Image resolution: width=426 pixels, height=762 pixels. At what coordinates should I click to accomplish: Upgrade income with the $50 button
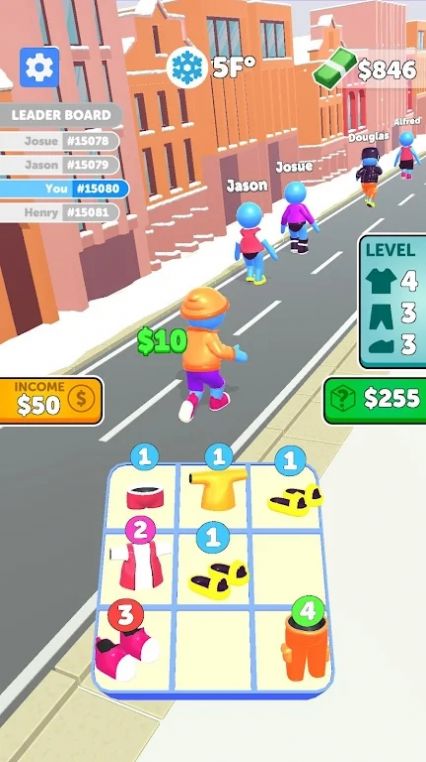51,401
